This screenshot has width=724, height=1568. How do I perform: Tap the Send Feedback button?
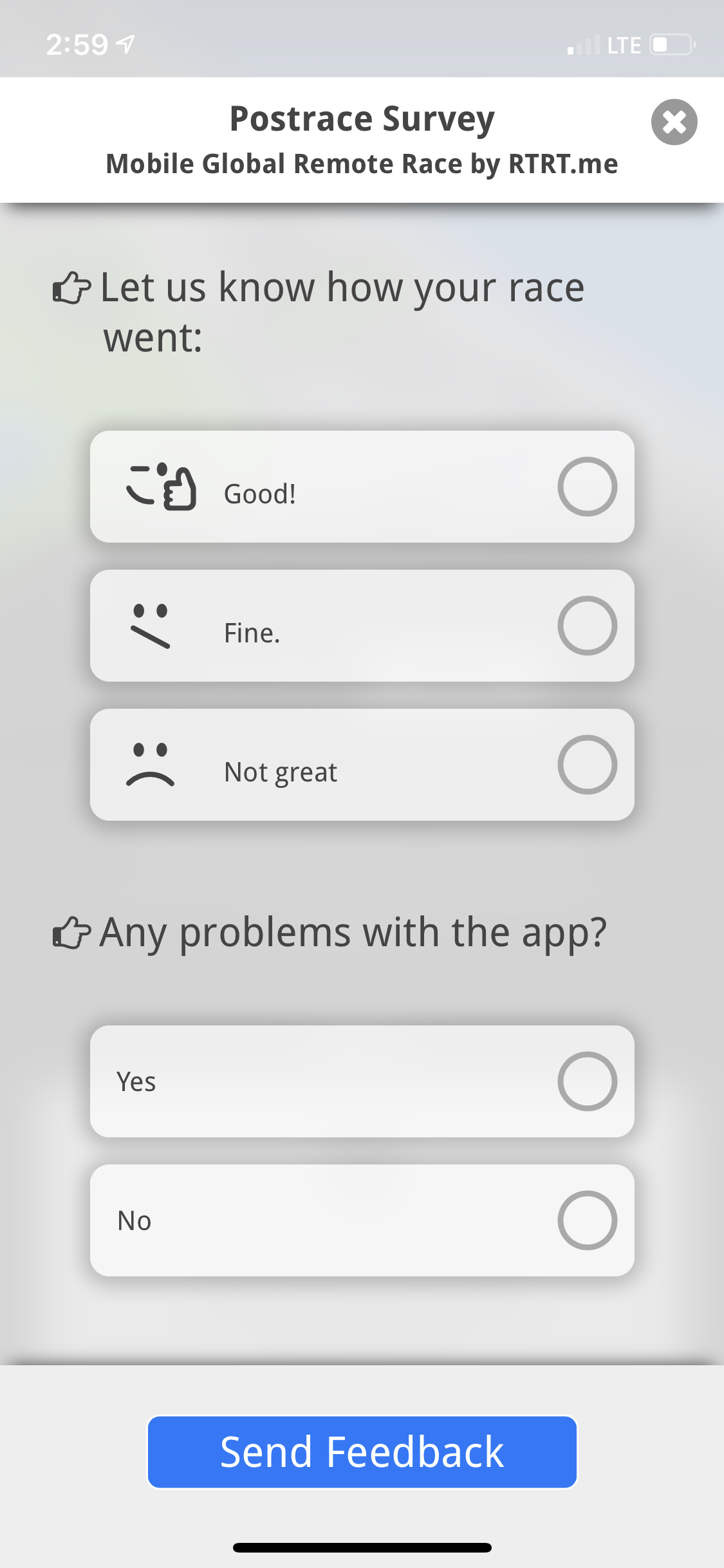[x=362, y=1452]
